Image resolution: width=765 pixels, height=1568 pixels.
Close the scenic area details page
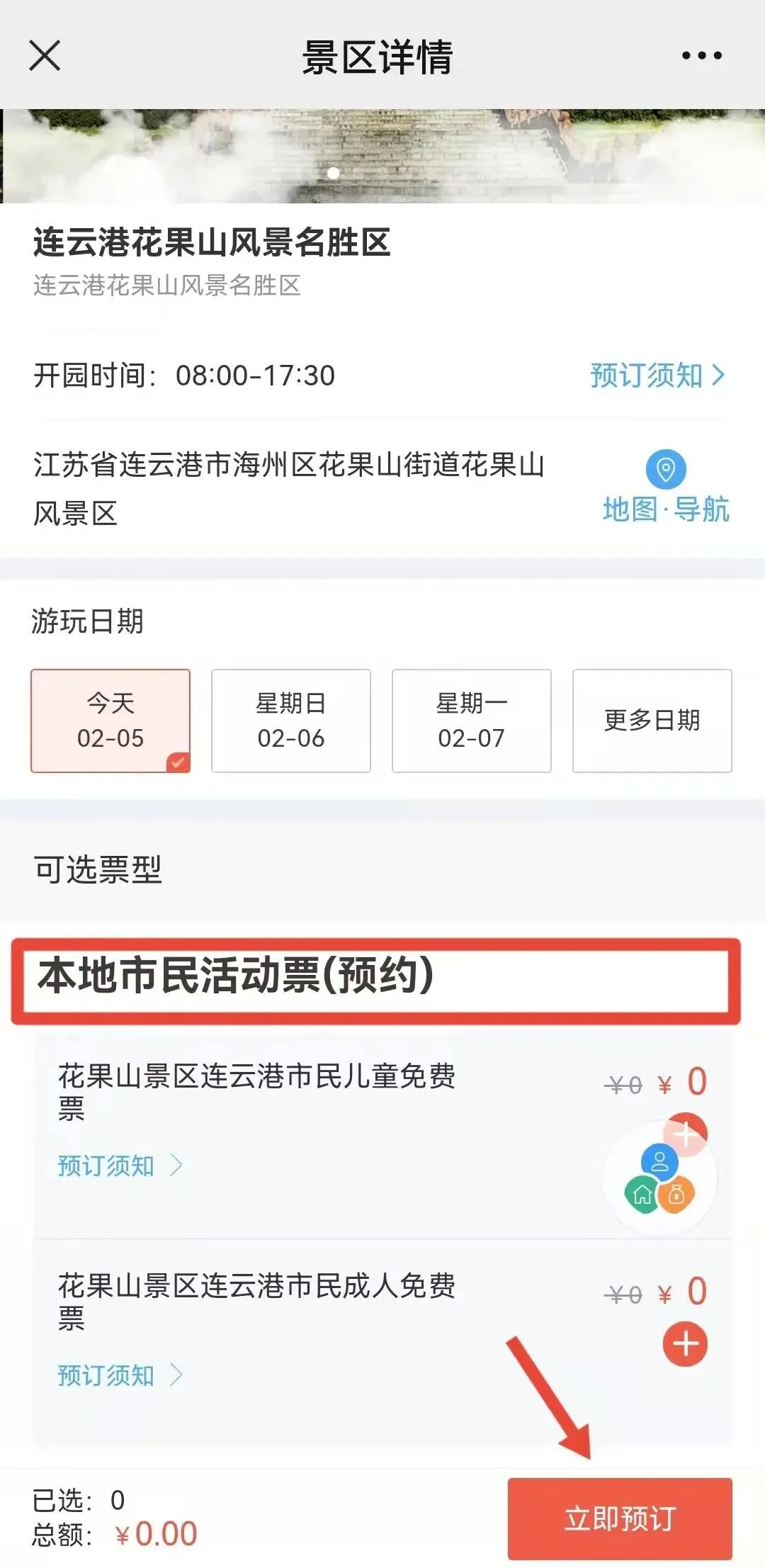coord(45,55)
